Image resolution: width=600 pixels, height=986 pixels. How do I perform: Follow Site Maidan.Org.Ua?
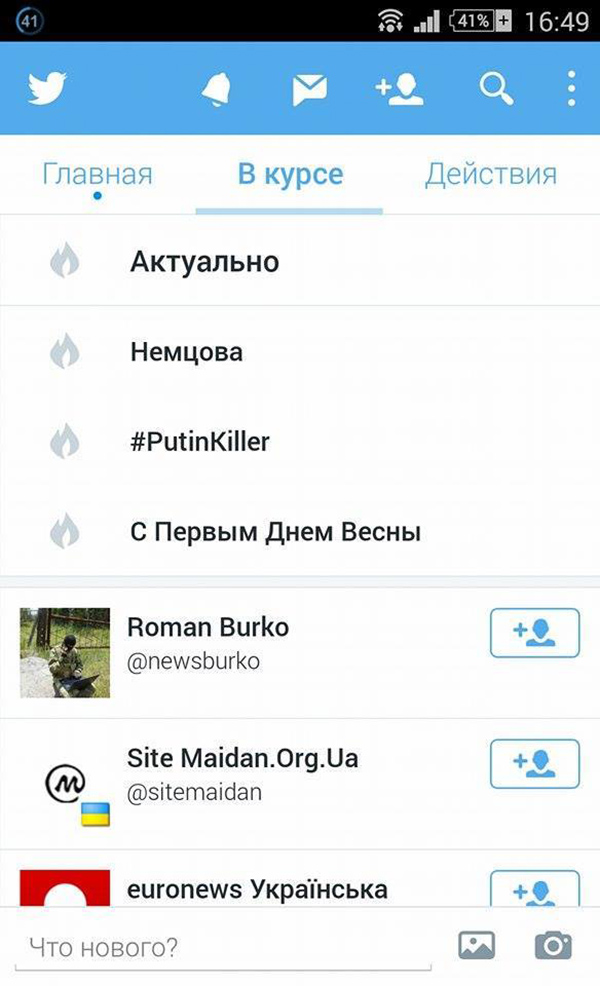point(534,764)
